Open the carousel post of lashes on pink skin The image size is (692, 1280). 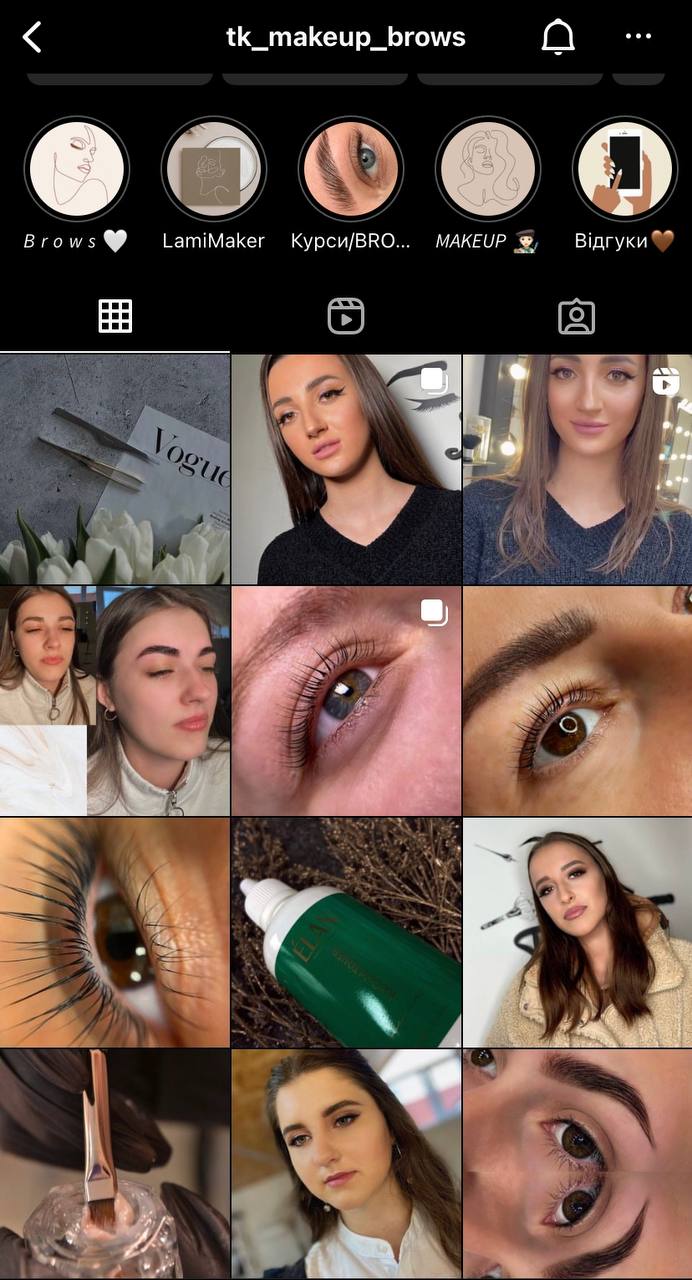point(346,701)
